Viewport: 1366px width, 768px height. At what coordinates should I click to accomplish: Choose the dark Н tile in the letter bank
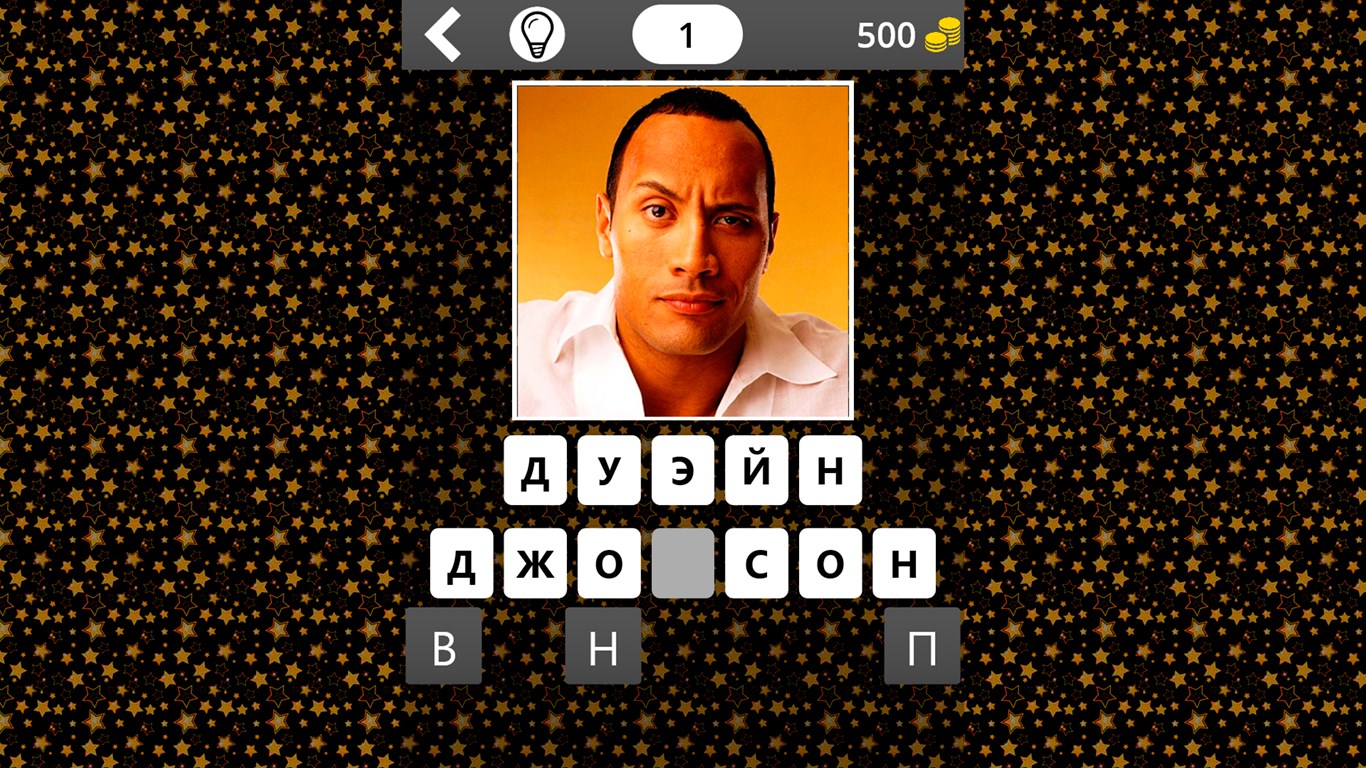coord(603,646)
